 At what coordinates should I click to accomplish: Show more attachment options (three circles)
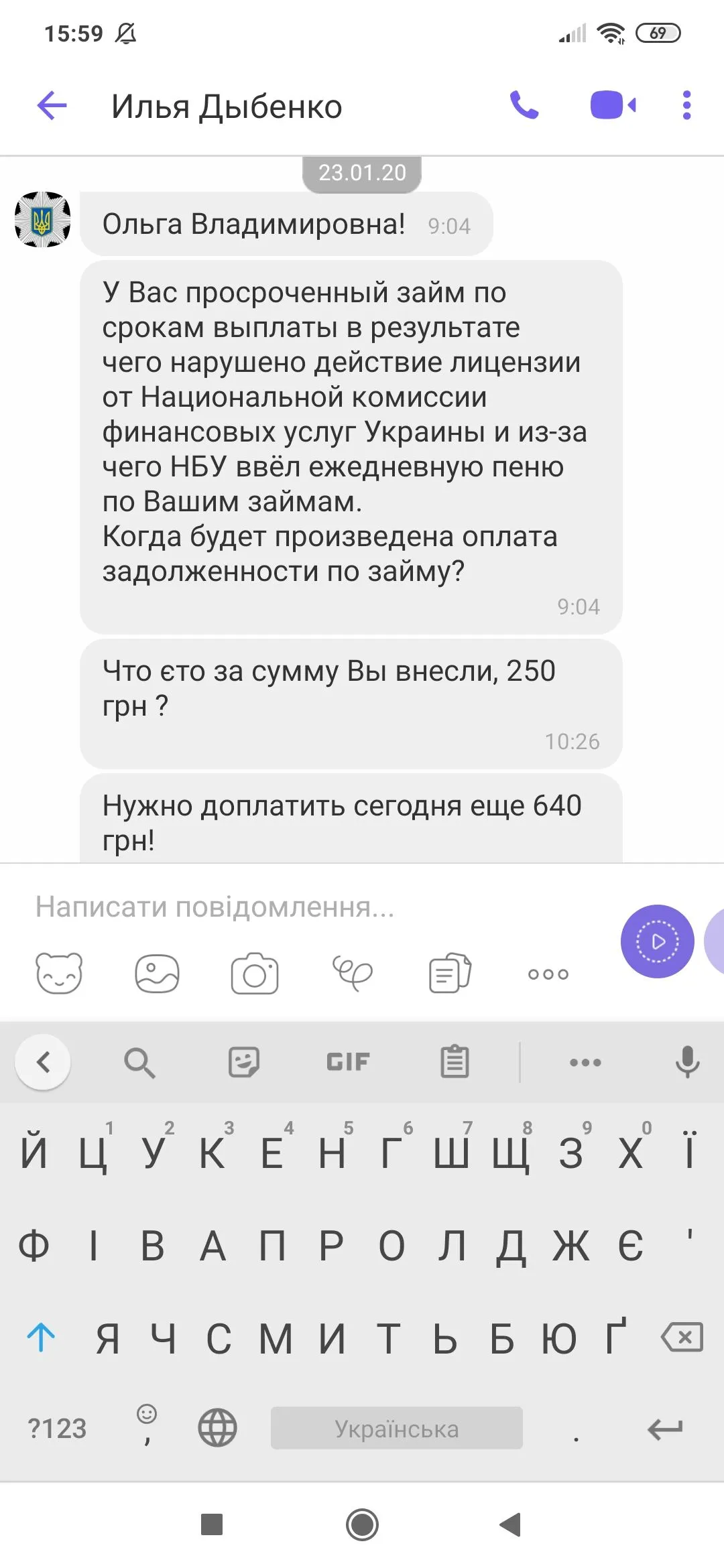548,974
